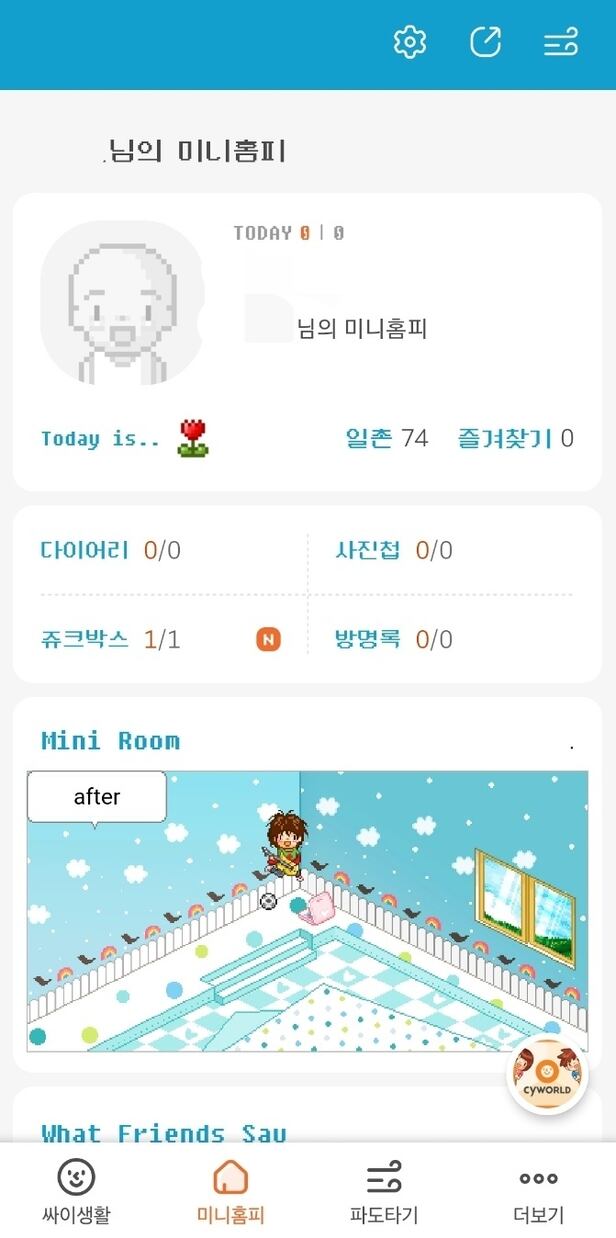
Task: Tap the floating Cyworld button
Action: (x=547, y=1075)
